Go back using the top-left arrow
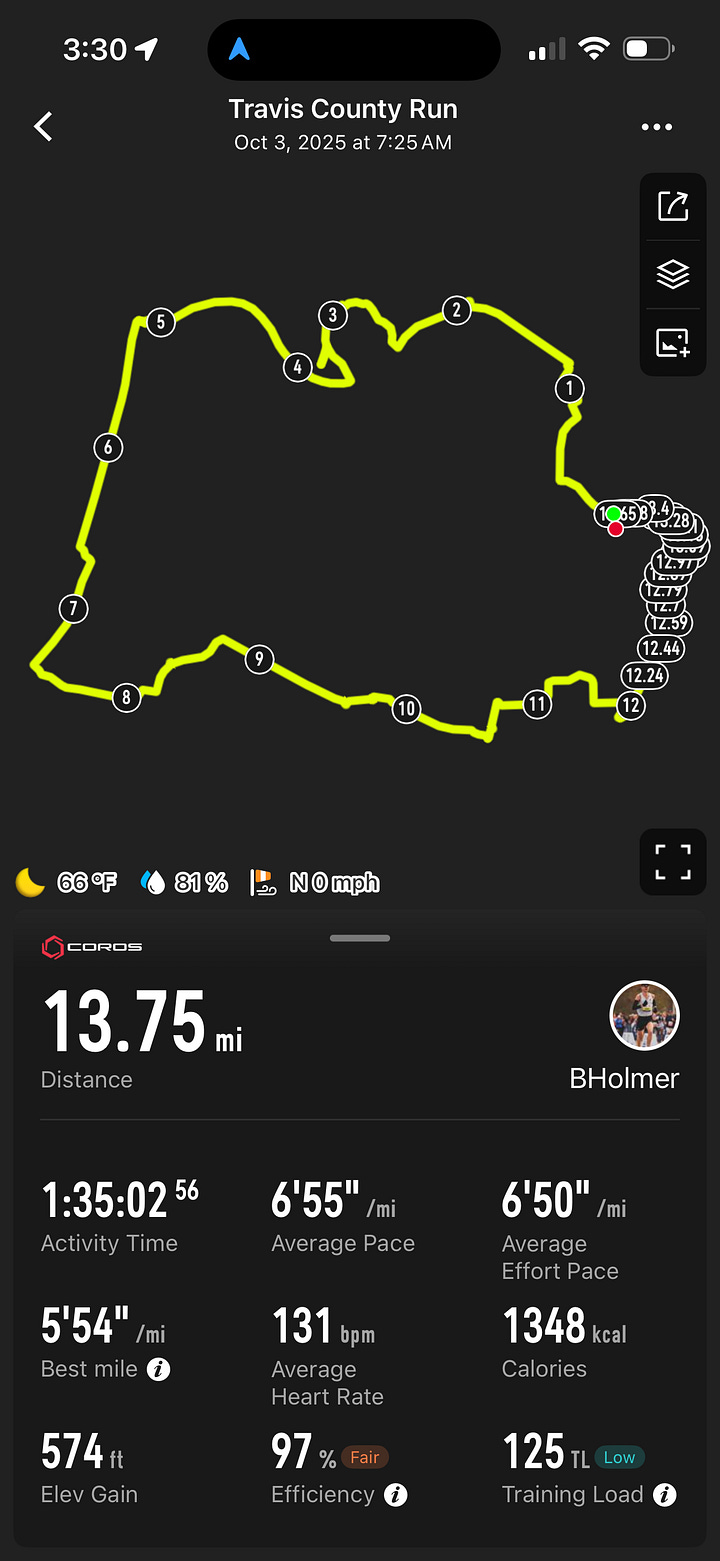The height and width of the screenshot is (1561, 720). pyautogui.click(x=43, y=126)
